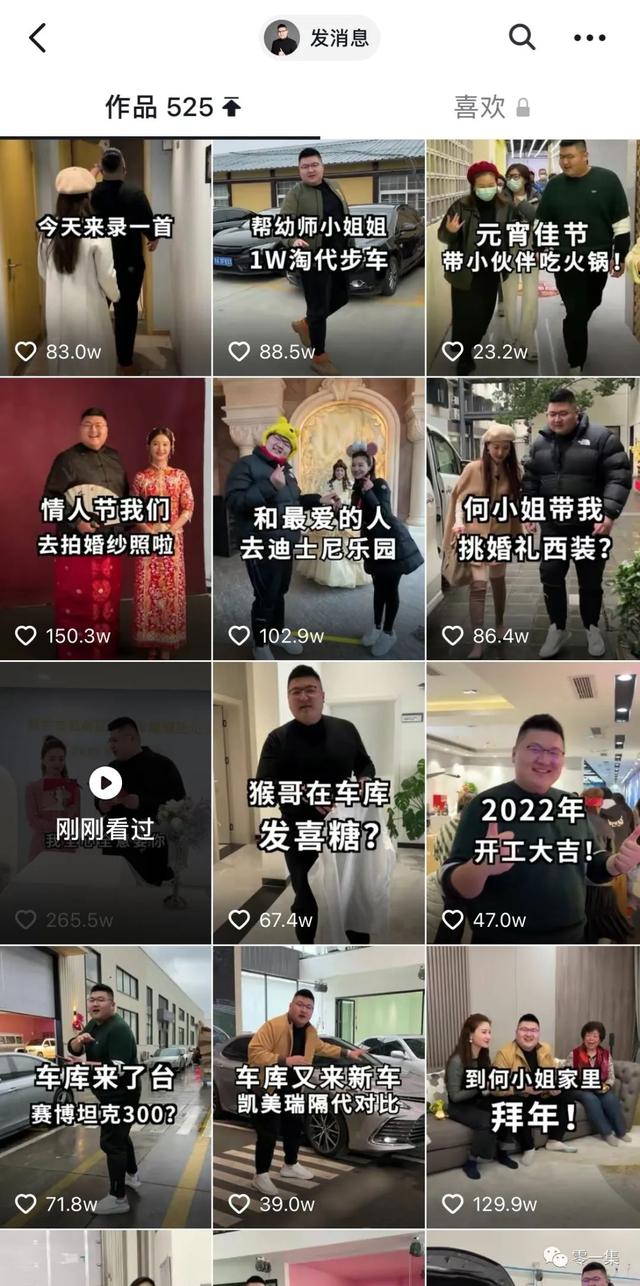
Task: Play the 帮幼师小姐姐1W淘代步车 video
Action: tap(319, 257)
